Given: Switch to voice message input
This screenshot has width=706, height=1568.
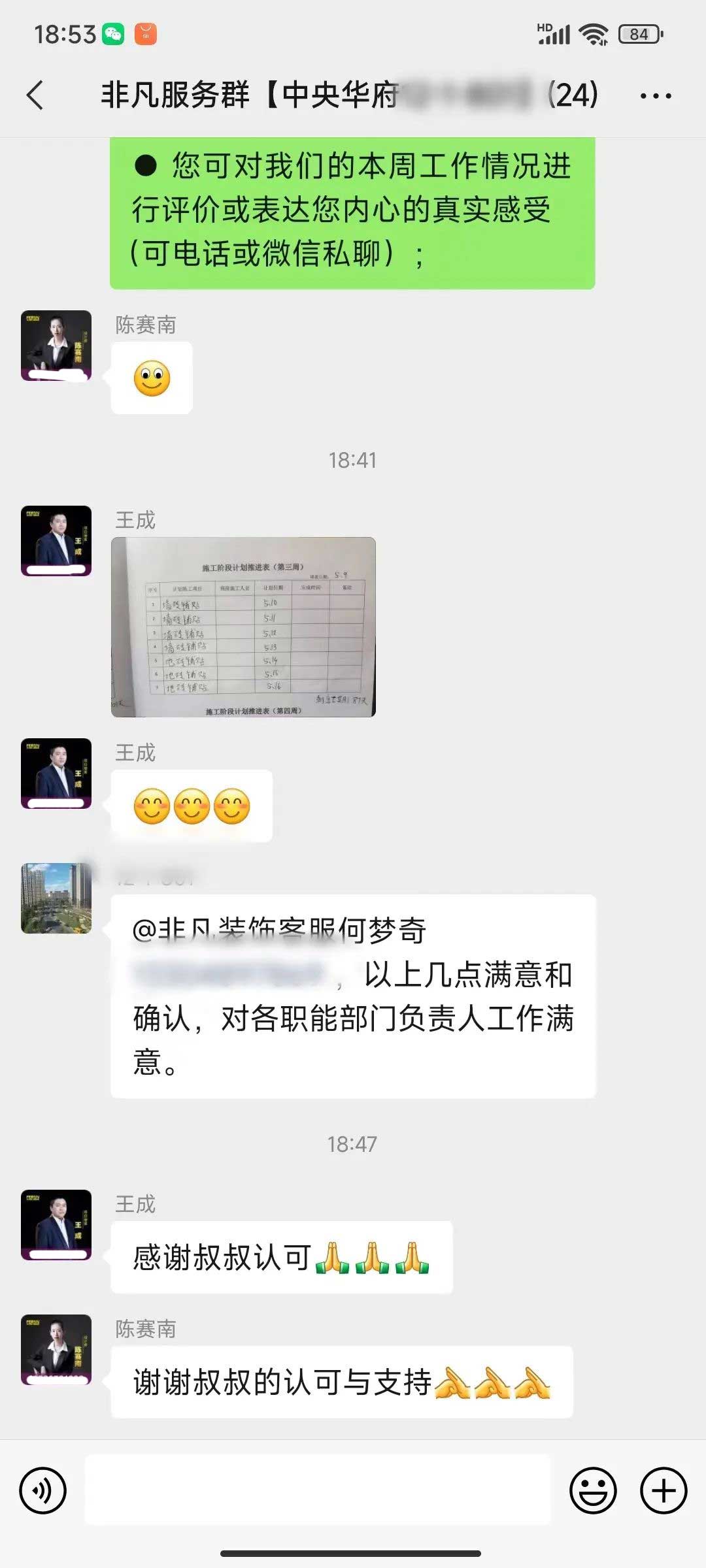Looking at the screenshot, I should [43, 1490].
